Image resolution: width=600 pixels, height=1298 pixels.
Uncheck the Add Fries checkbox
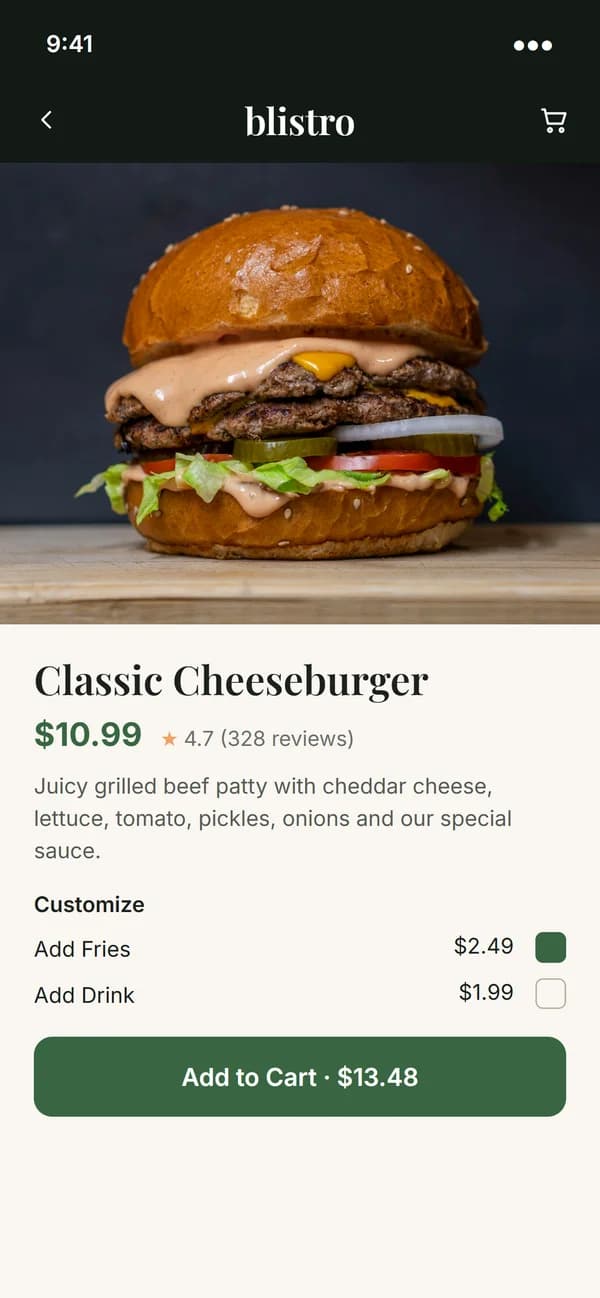click(x=551, y=947)
